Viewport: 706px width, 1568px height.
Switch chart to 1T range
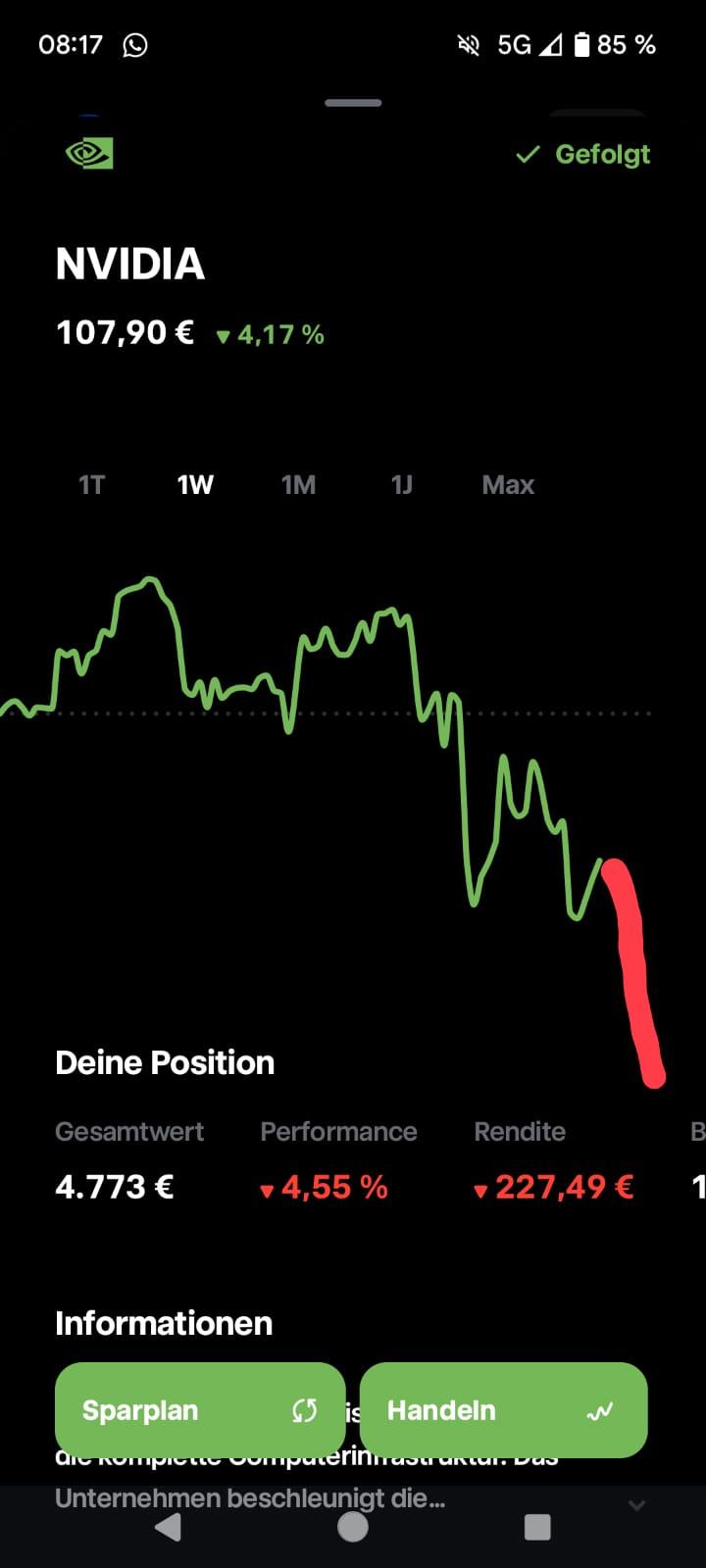(91, 485)
